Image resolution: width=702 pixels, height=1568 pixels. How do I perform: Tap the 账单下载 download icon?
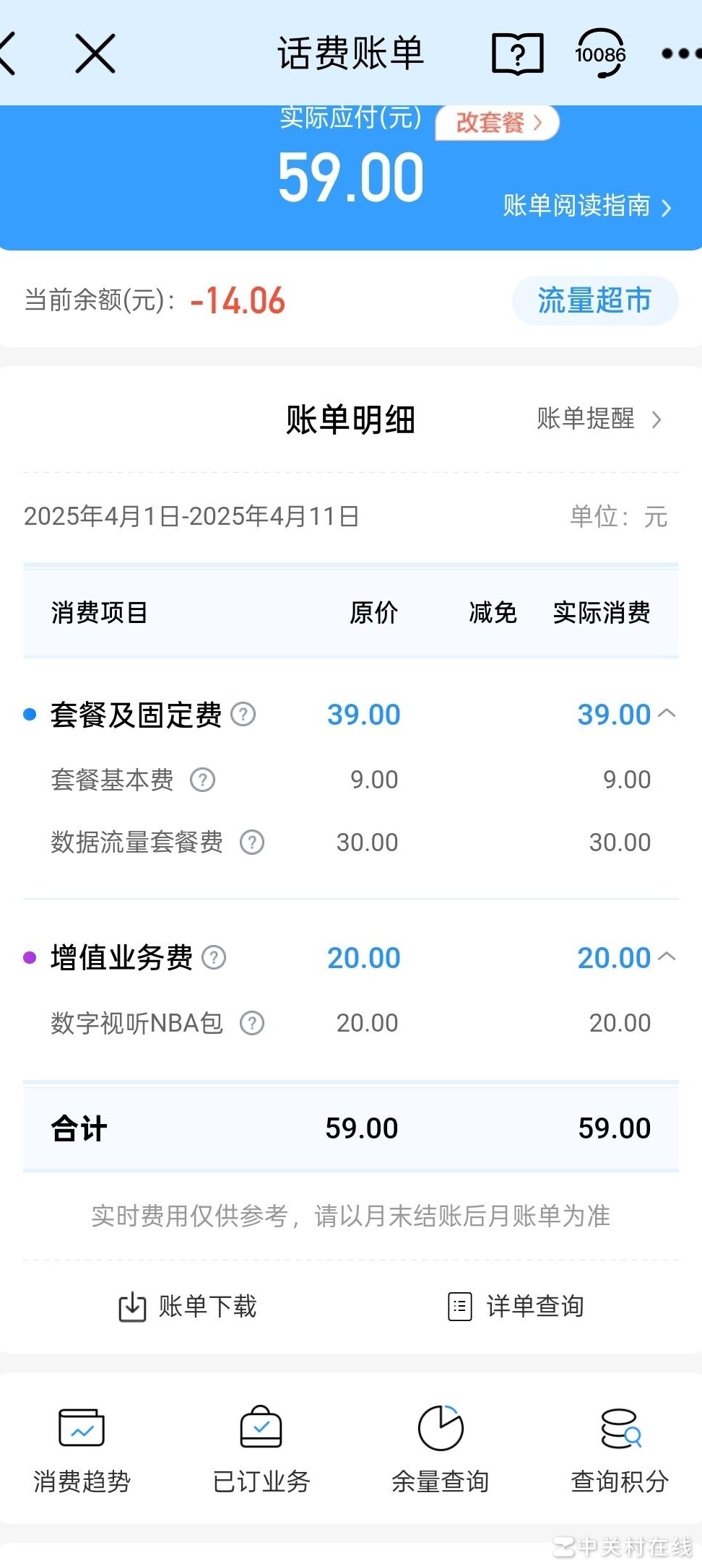tap(131, 1305)
